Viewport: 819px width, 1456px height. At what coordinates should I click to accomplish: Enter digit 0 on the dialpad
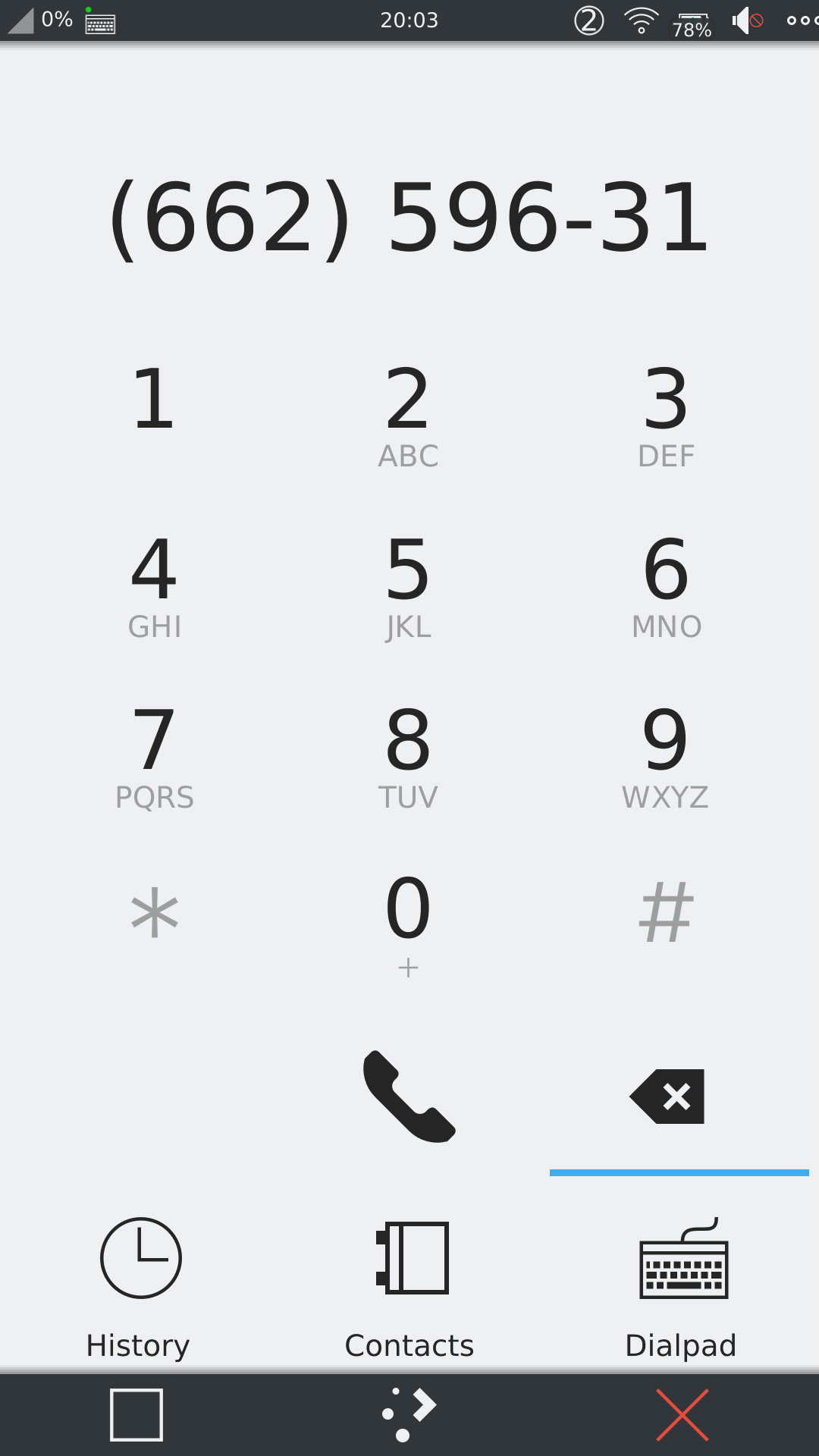pyautogui.click(x=408, y=925)
